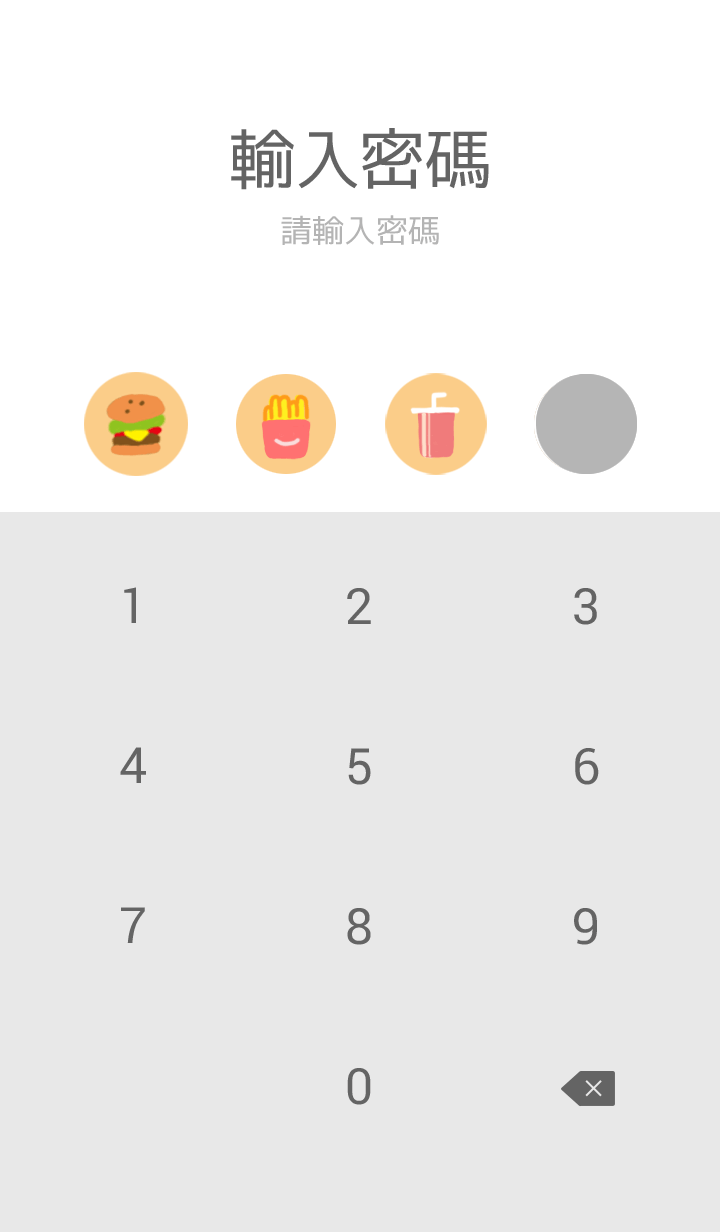Select digit 3 on the passcode pad

point(586,607)
